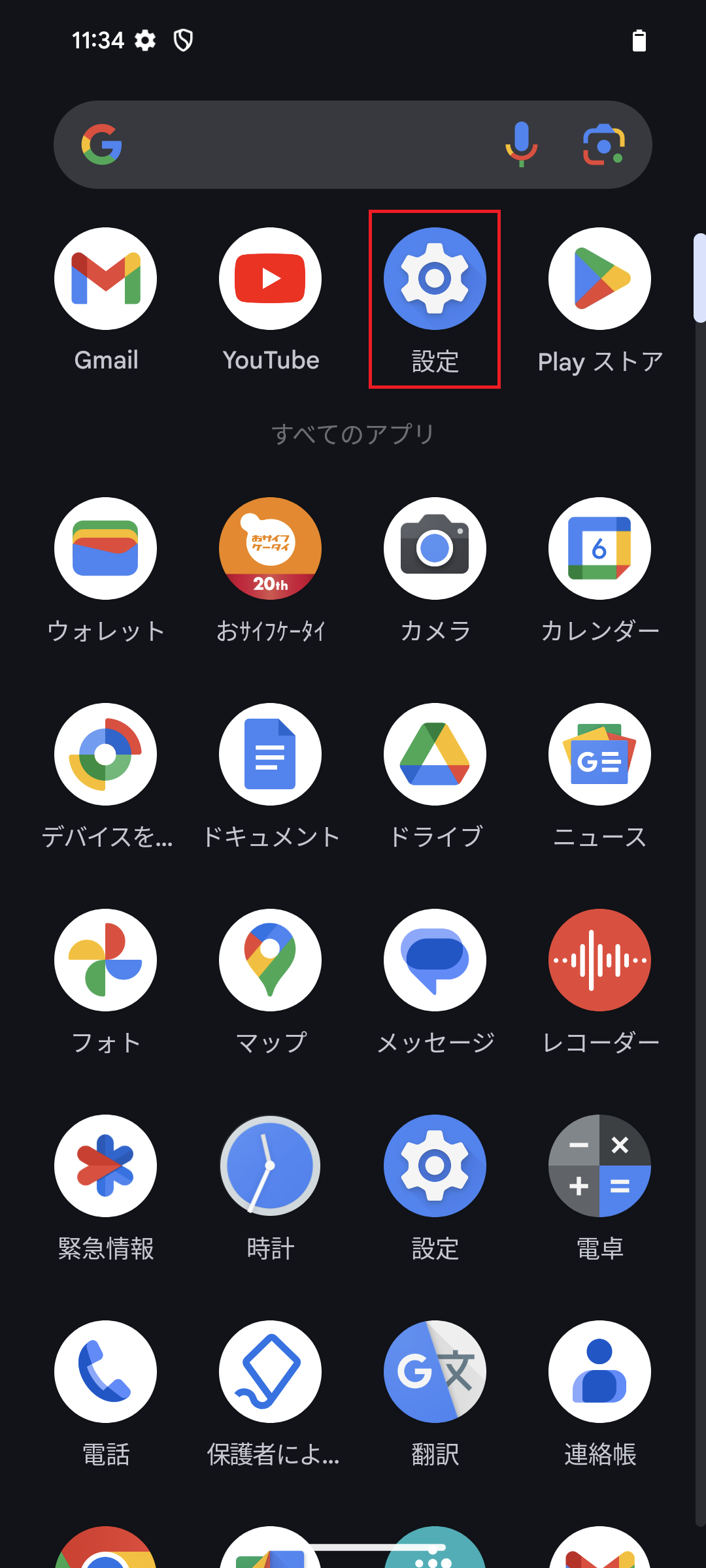
Task: Open the カメラ app
Action: 434,549
